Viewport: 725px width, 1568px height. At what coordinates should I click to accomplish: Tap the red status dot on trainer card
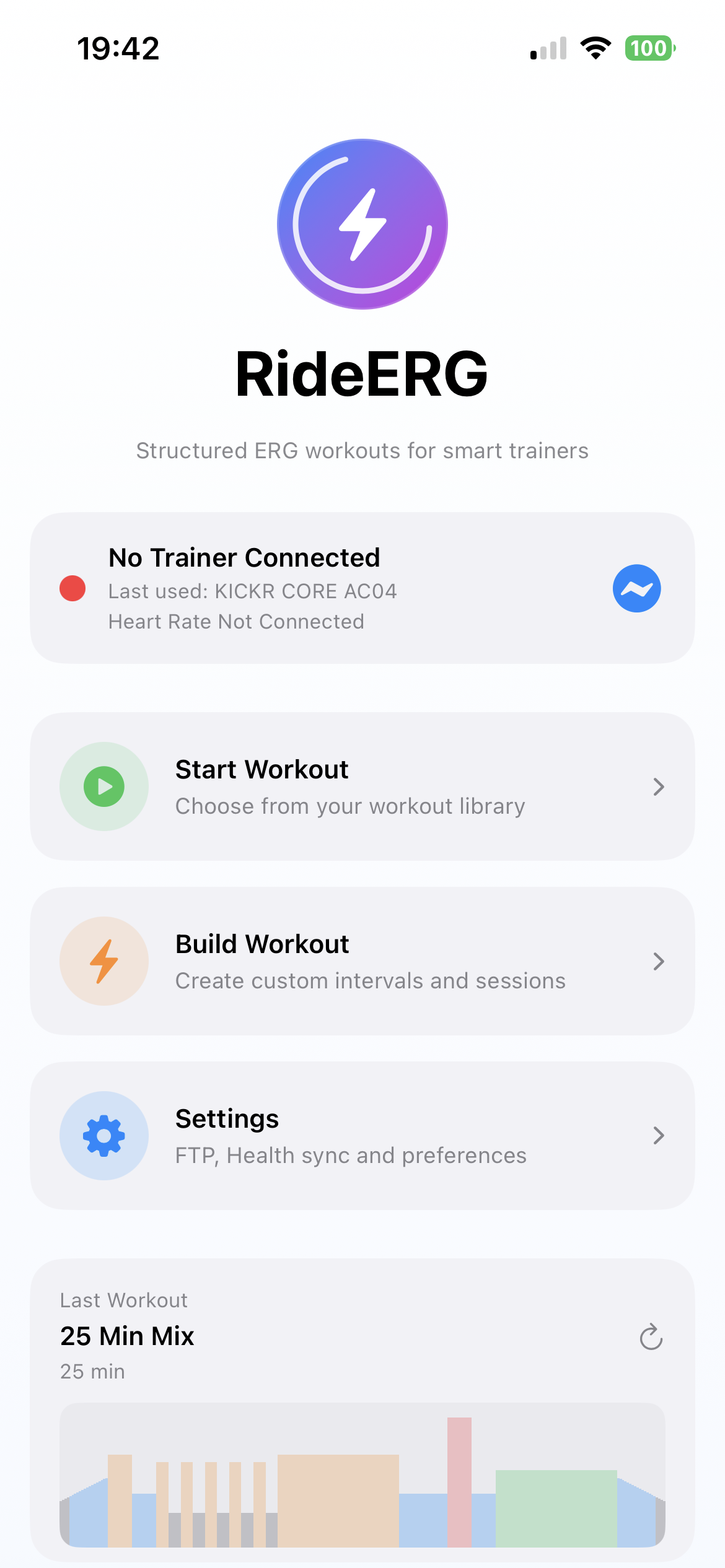tap(72, 588)
